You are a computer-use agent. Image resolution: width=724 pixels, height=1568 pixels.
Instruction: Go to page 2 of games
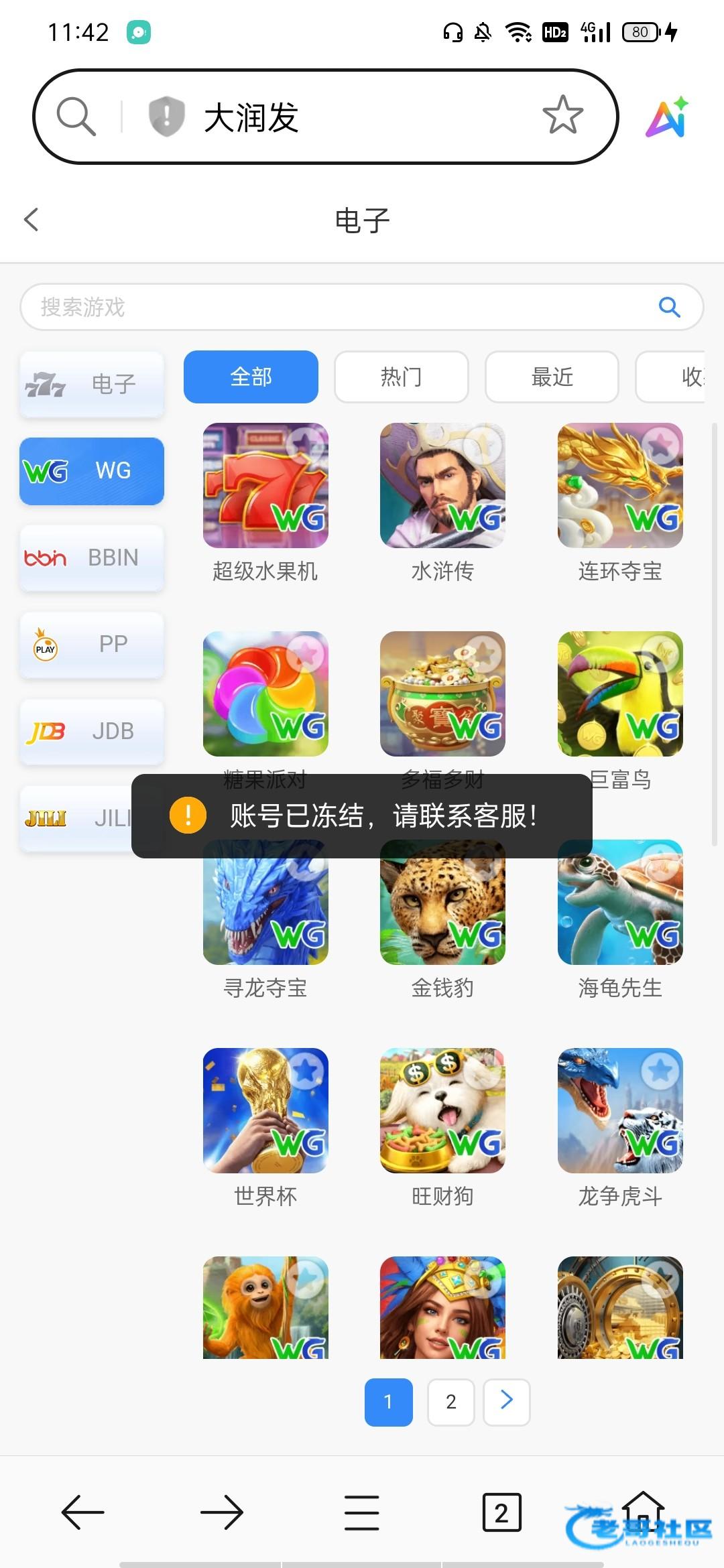[x=451, y=1402]
